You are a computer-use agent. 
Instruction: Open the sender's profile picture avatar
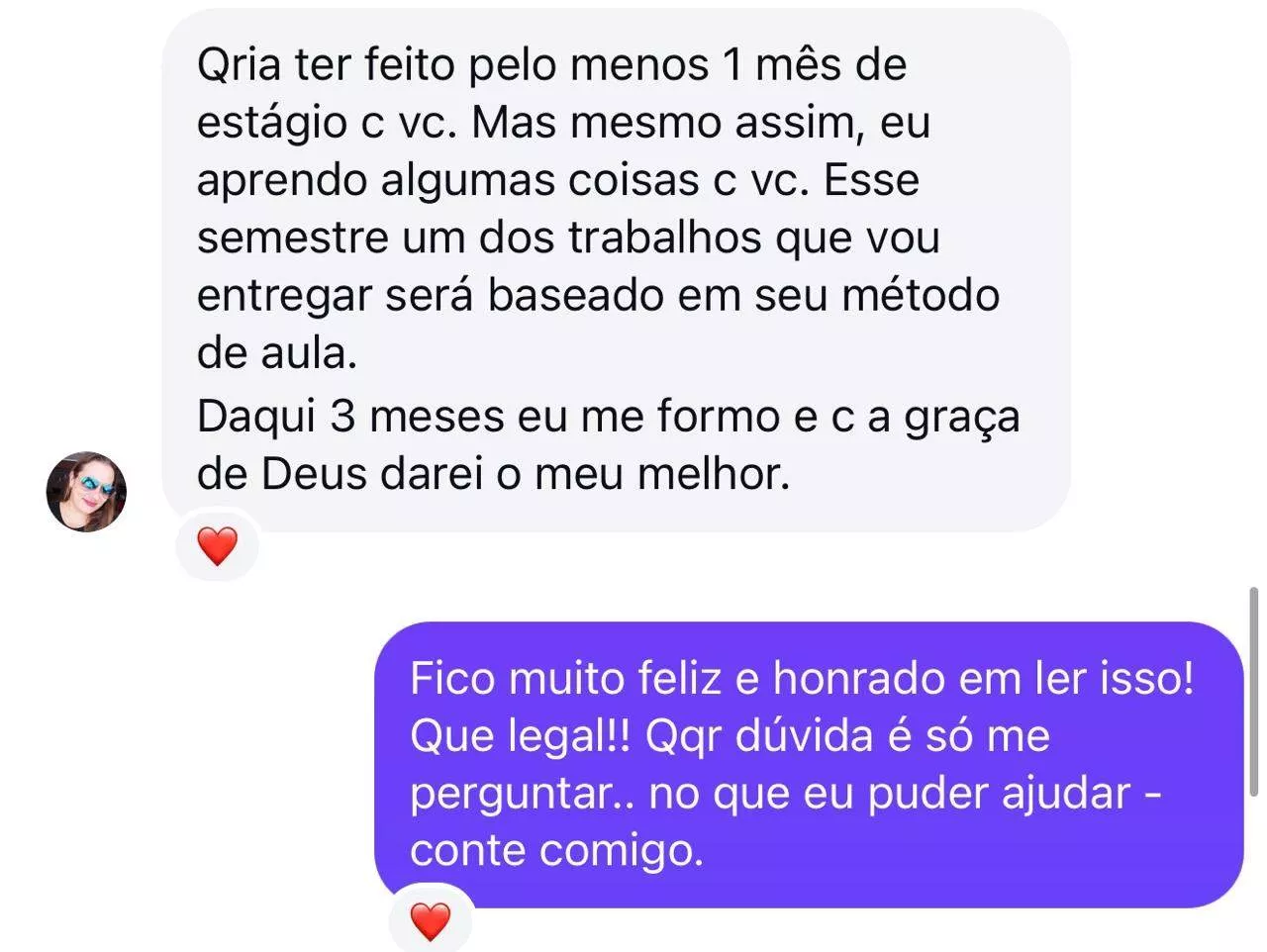point(86,492)
